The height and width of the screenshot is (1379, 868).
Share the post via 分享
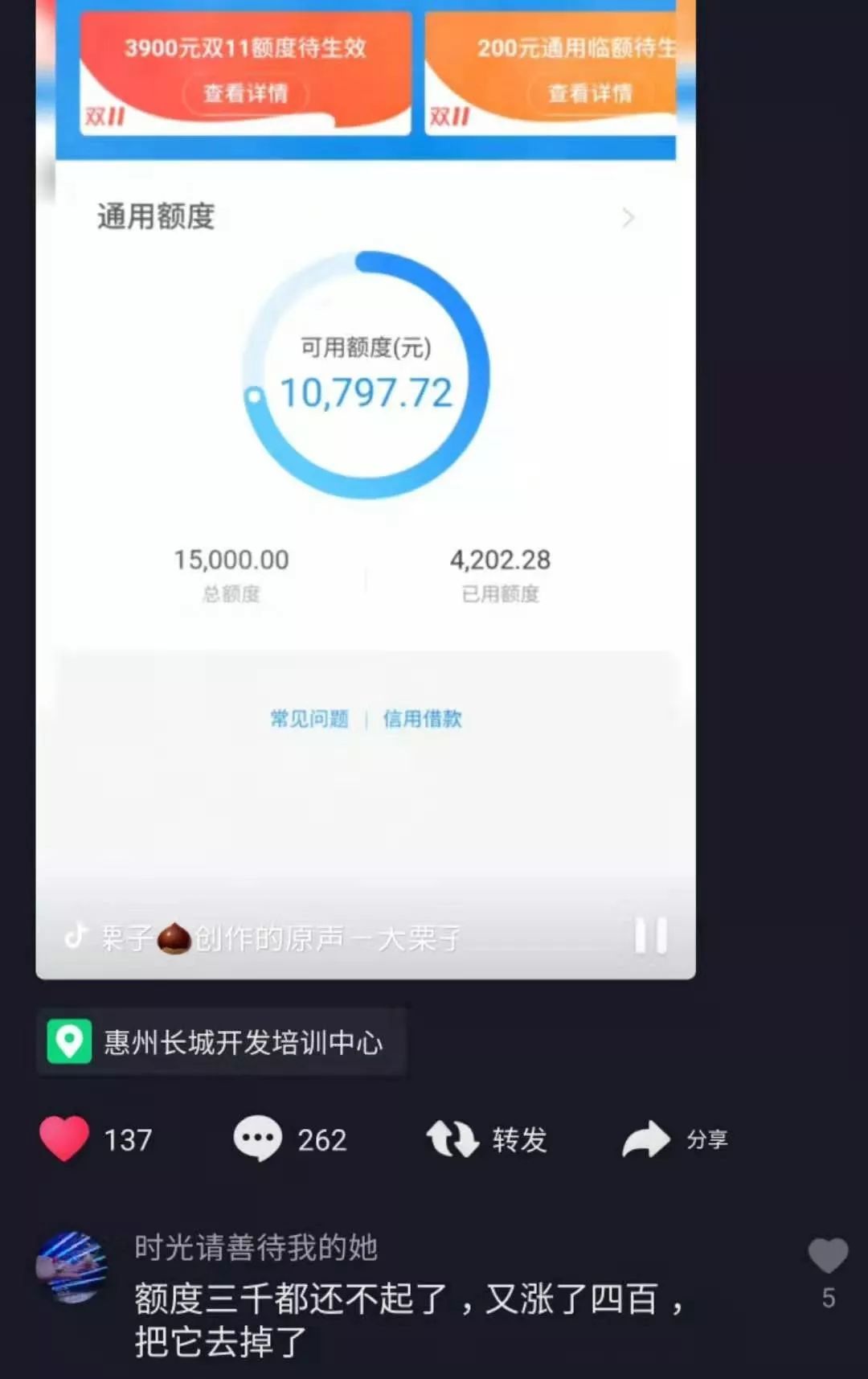point(674,1139)
